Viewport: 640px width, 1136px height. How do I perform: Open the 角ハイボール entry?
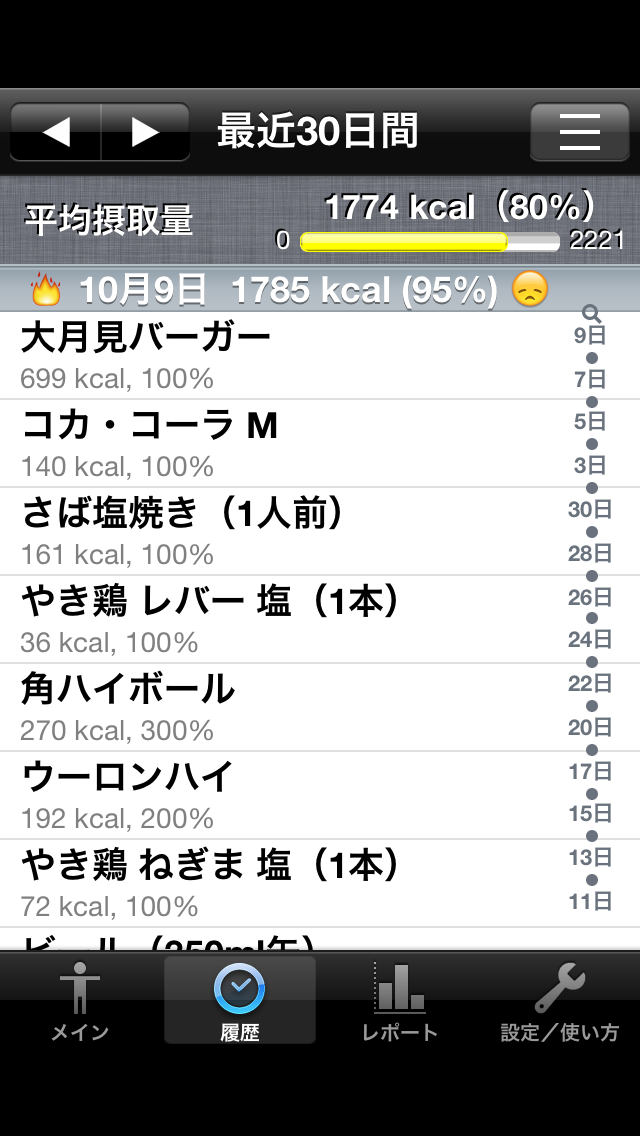(x=280, y=707)
